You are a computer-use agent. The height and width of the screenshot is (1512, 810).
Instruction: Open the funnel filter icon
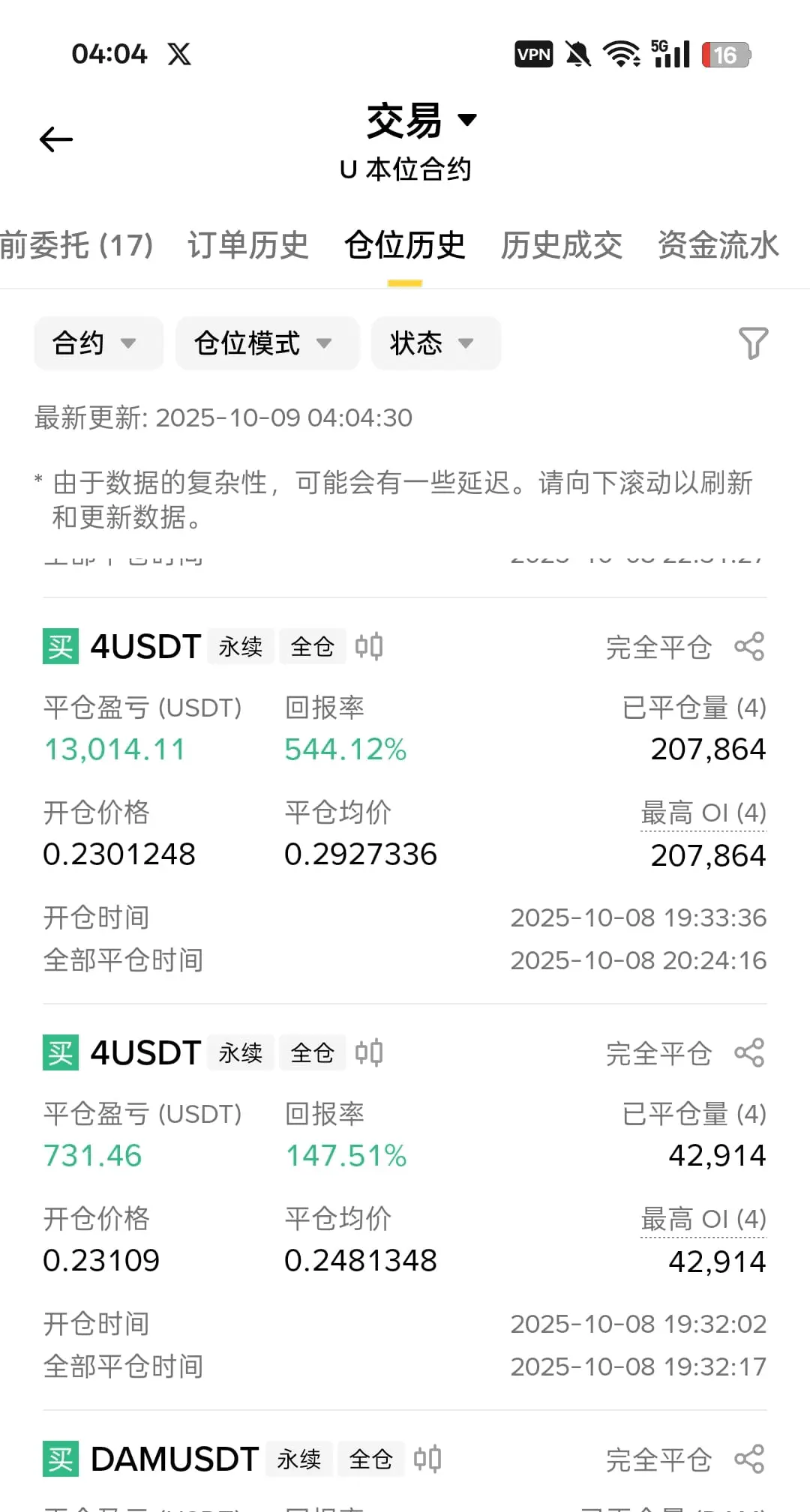click(x=753, y=343)
